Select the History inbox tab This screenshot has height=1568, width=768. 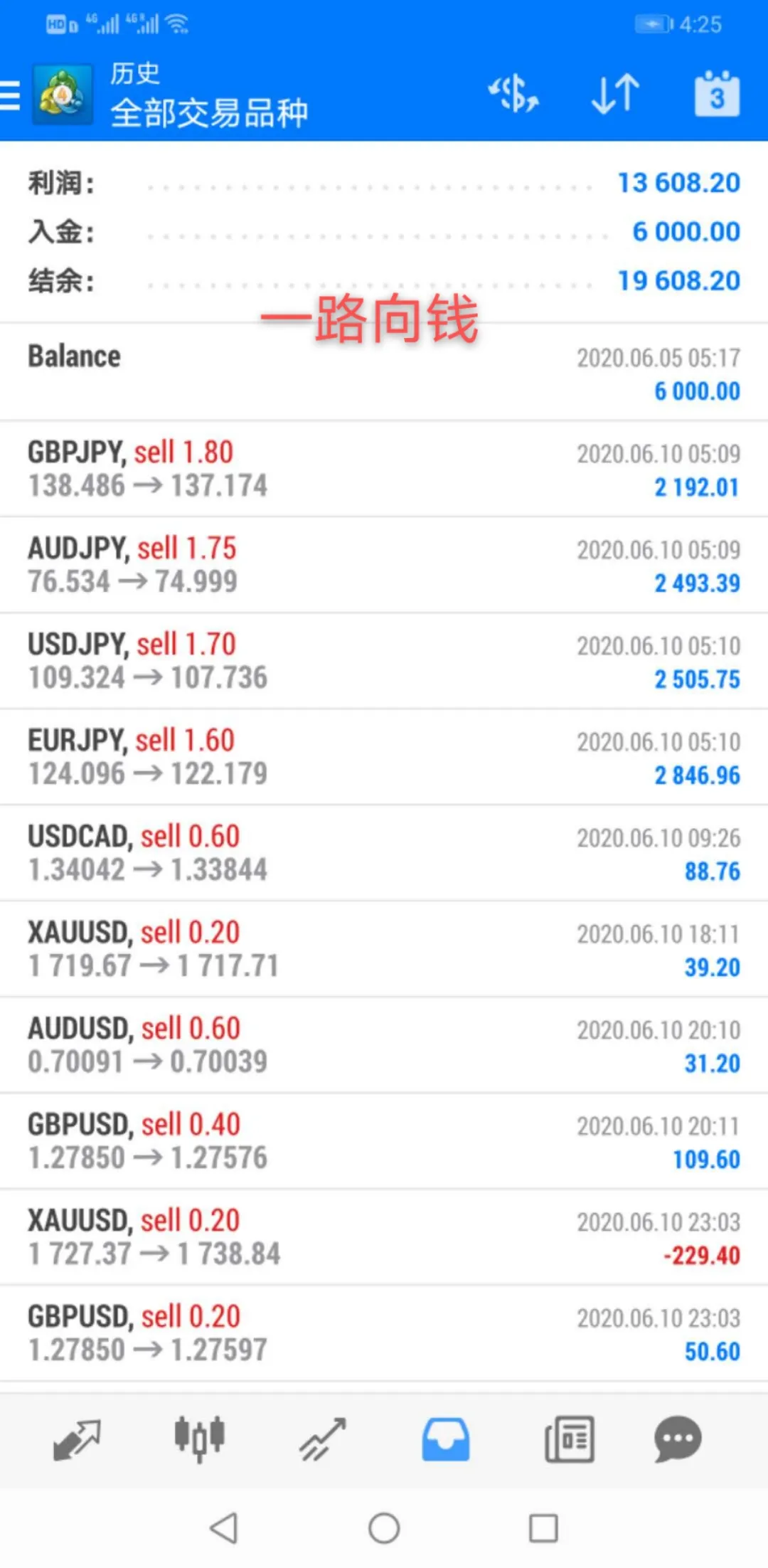tap(446, 1439)
